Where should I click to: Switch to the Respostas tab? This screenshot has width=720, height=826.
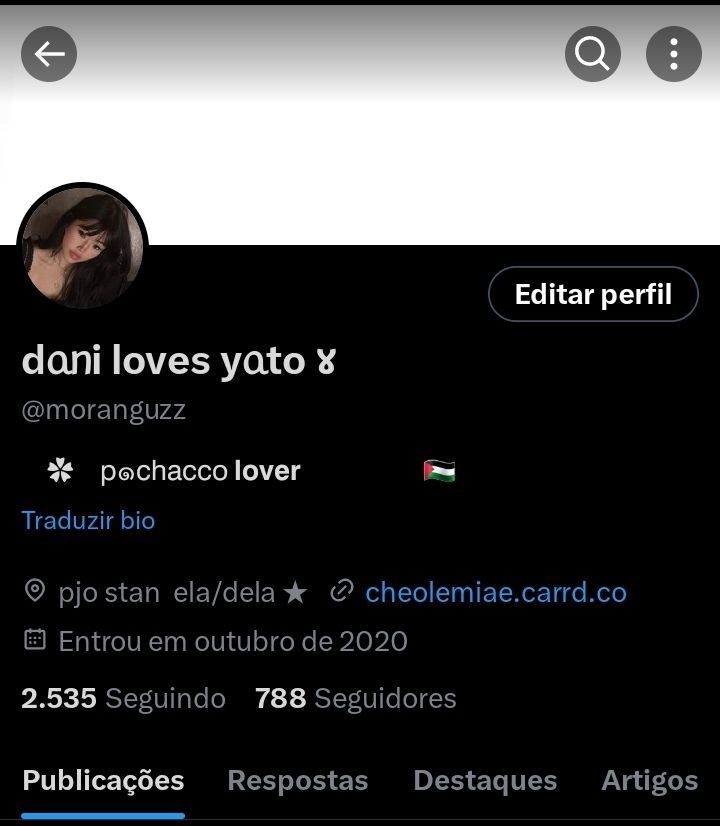click(298, 780)
